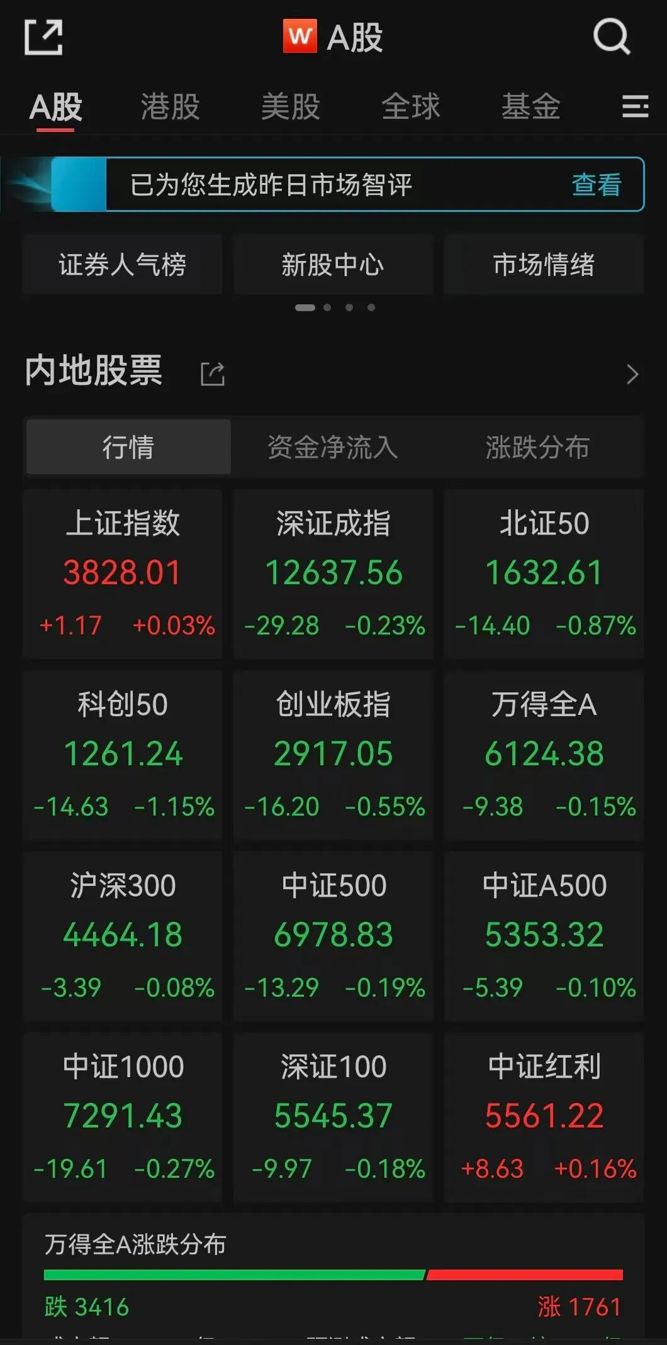This screenshot has width=667, height=1345.
Task: Open 新股中心
Action: click(333, 265)
